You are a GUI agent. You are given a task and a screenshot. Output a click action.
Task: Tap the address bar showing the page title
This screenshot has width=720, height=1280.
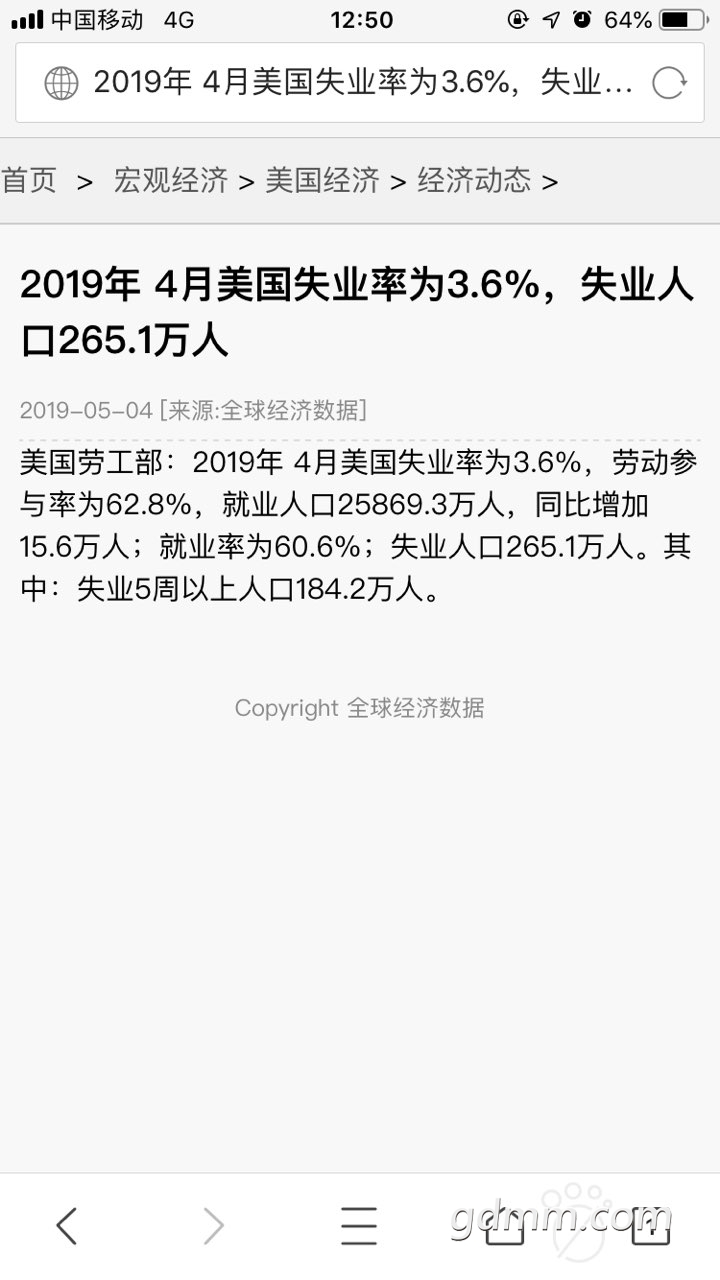point(360,83)
